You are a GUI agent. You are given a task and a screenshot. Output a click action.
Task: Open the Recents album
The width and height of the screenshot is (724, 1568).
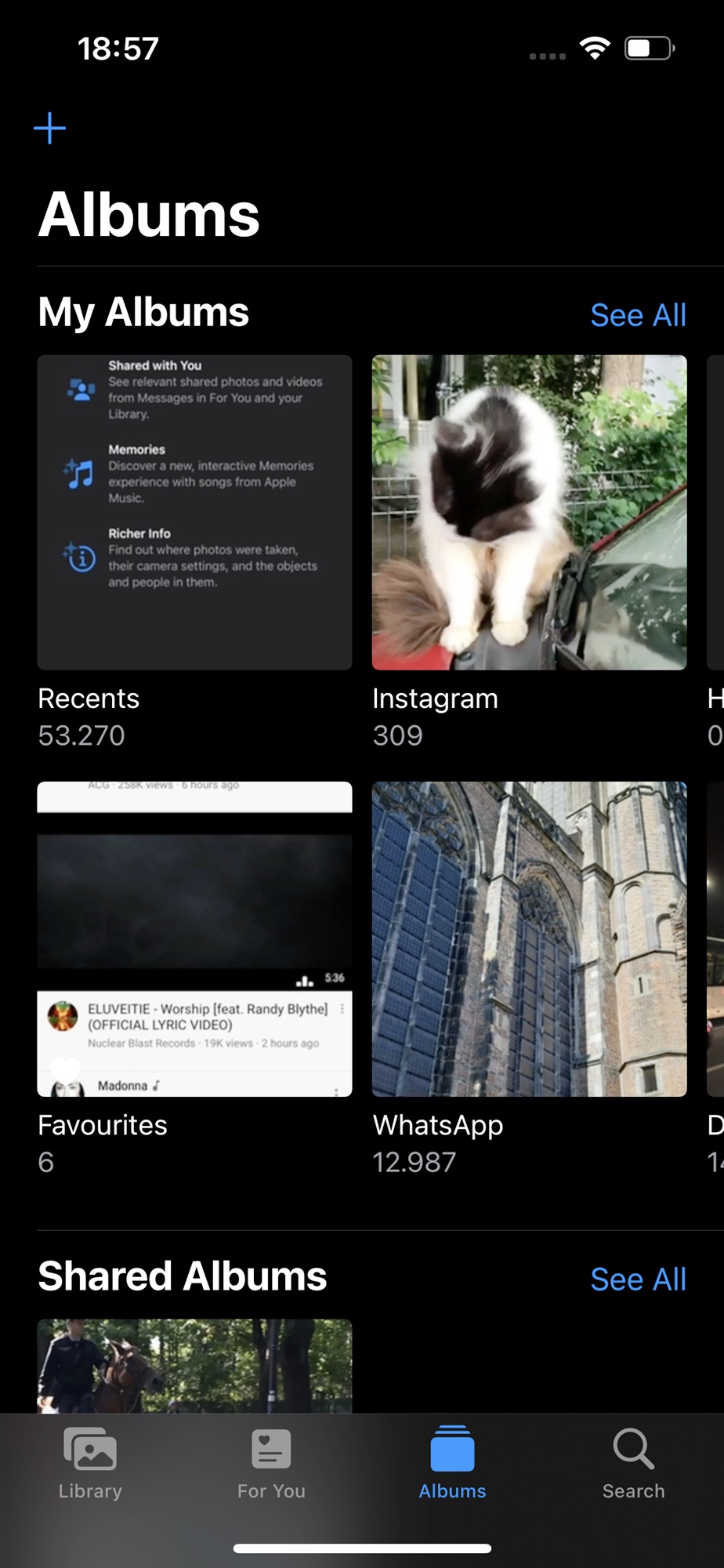194,512
